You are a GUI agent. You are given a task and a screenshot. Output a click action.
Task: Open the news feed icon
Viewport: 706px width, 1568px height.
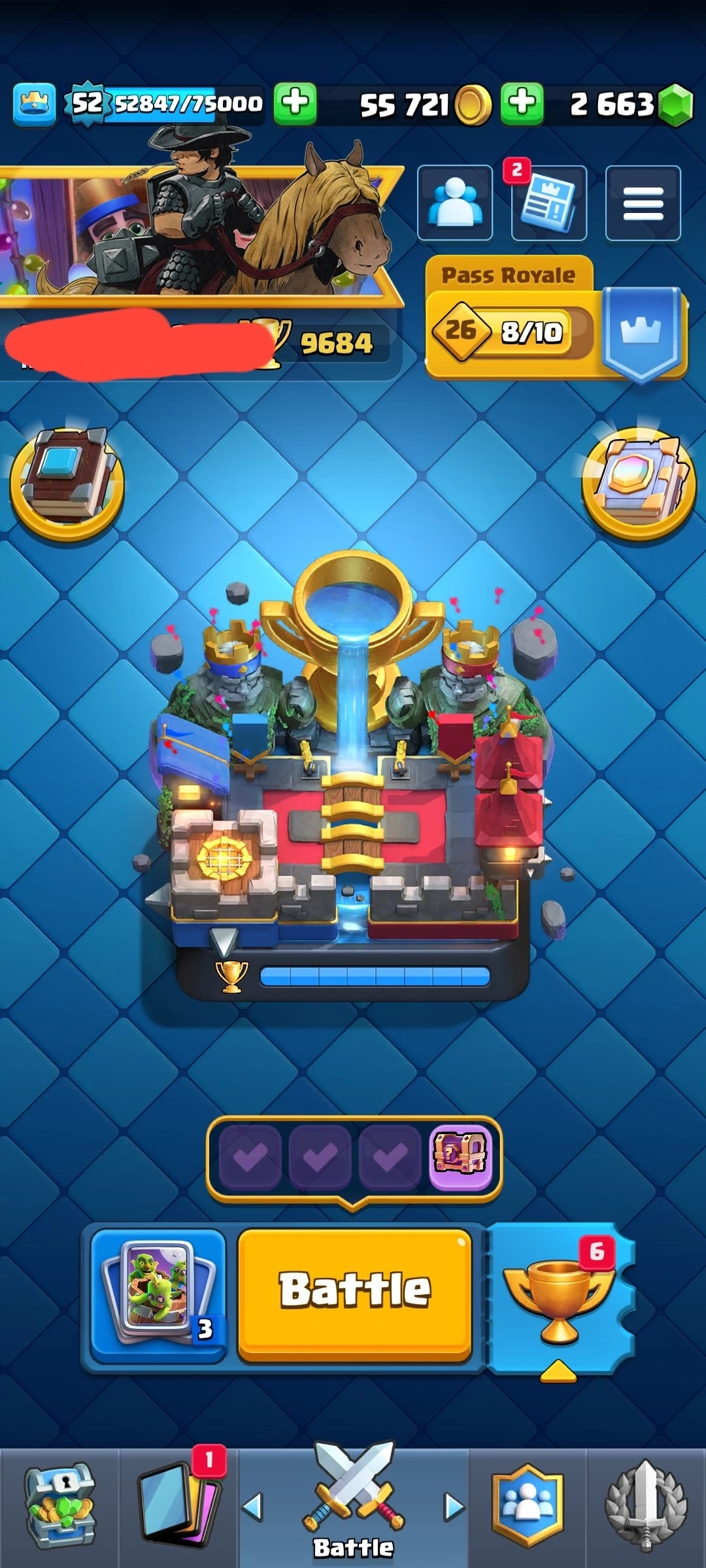(x=548, y=203)
